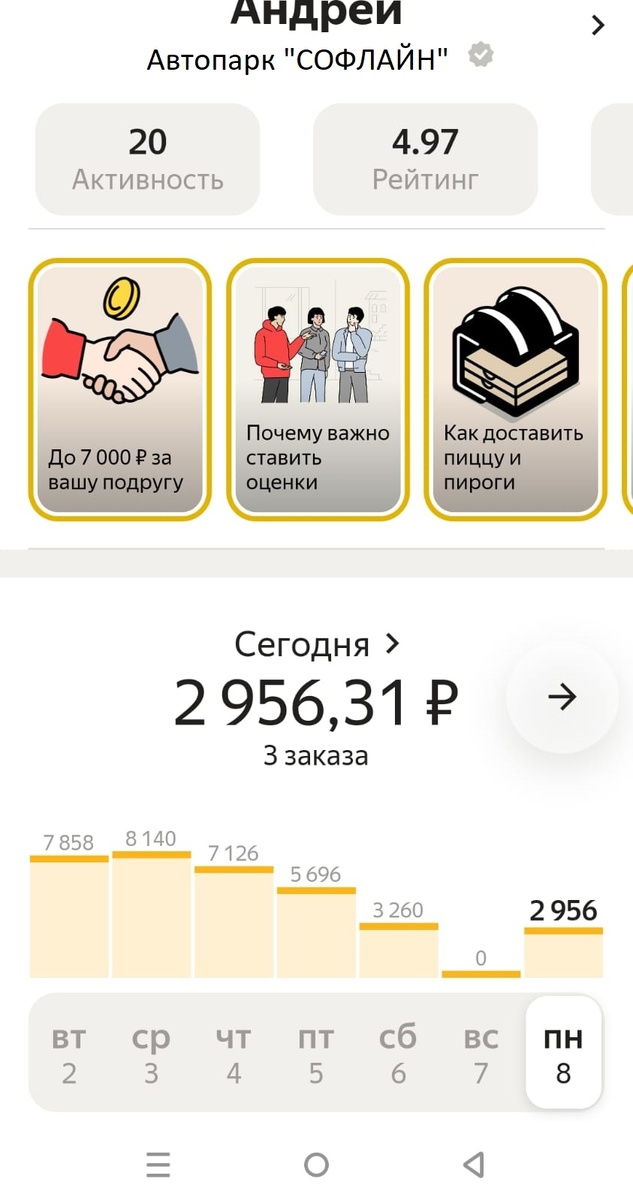Select Sunday вс 7 in the day picker
The width and height of the screenshot is (633, 1200).
480,1053
